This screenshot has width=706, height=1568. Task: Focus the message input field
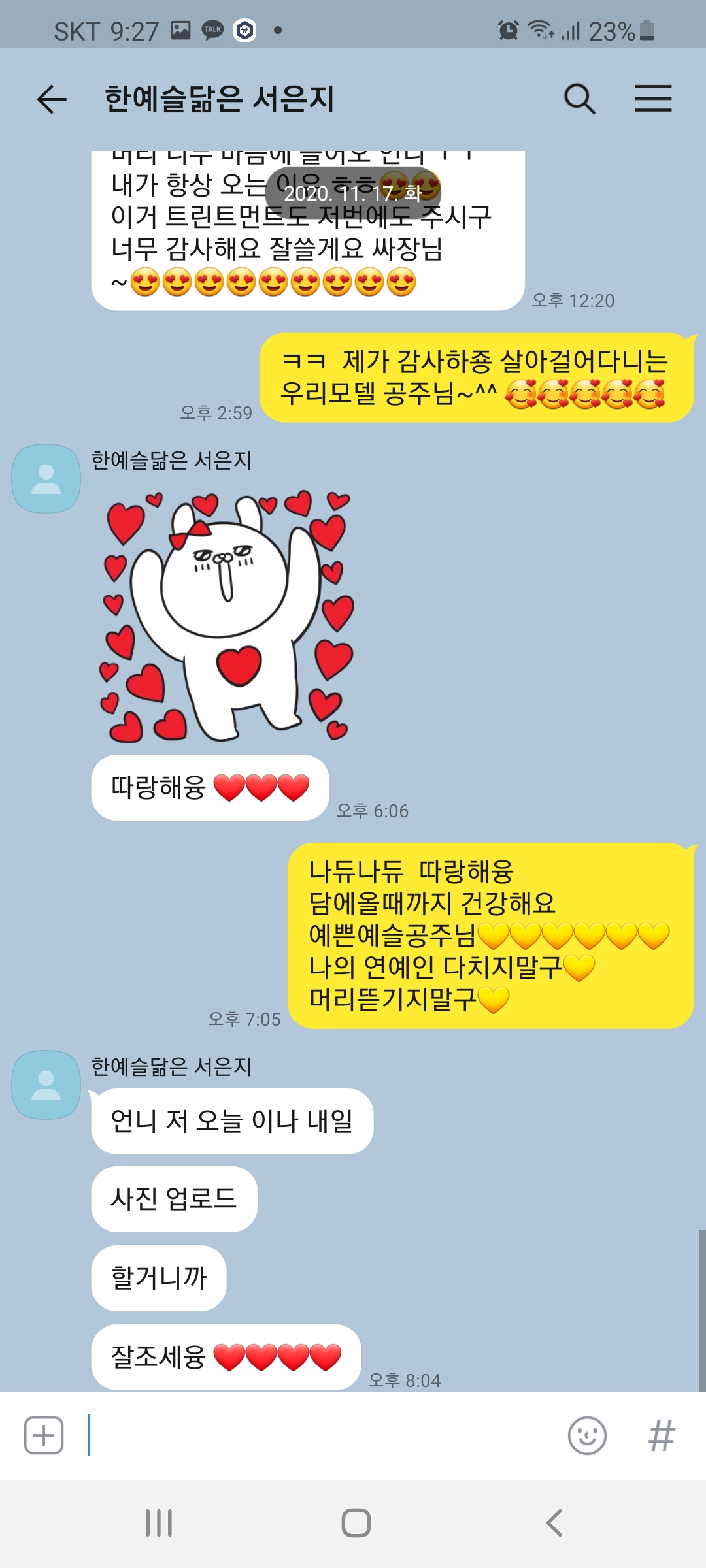click(320, 1435)
